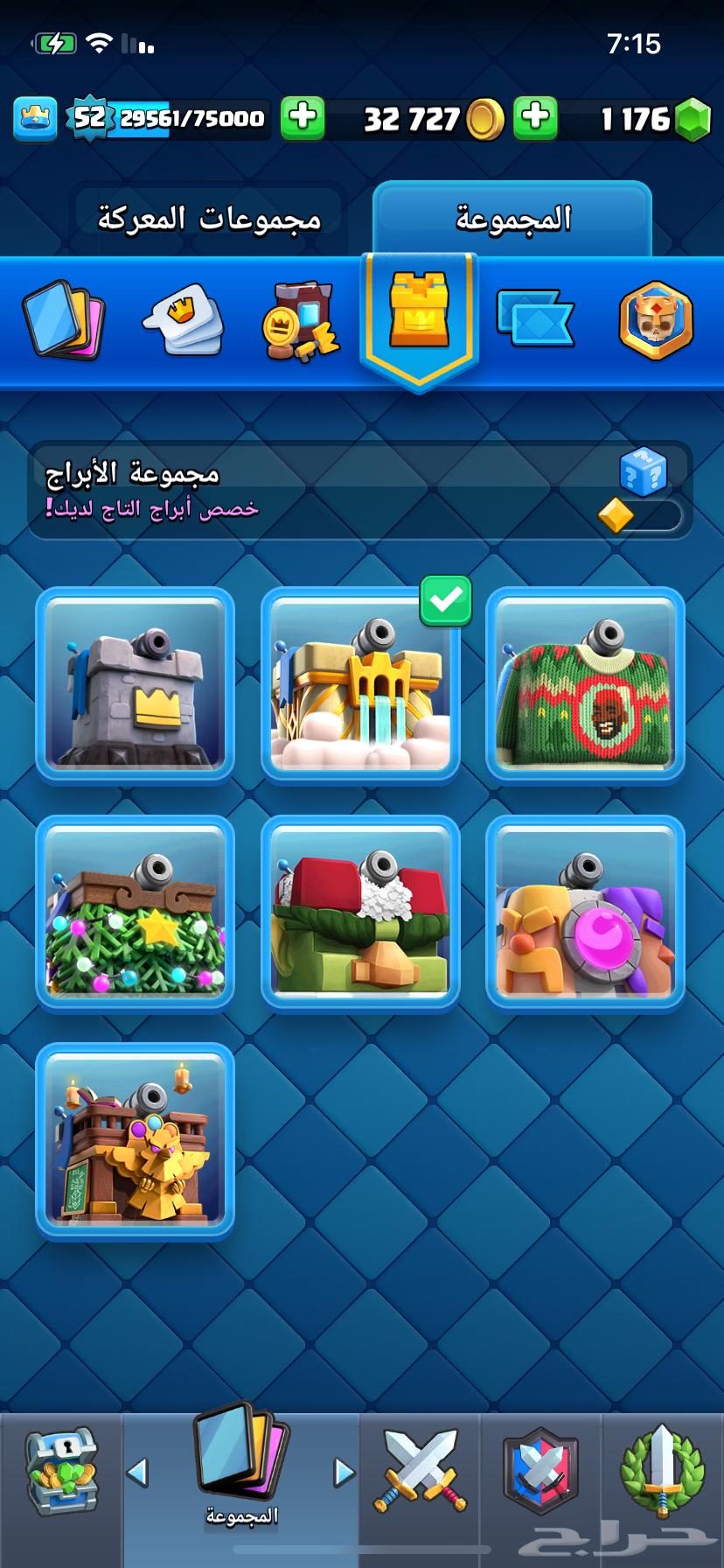Add experience using the plus button beside the level bar

303,117
